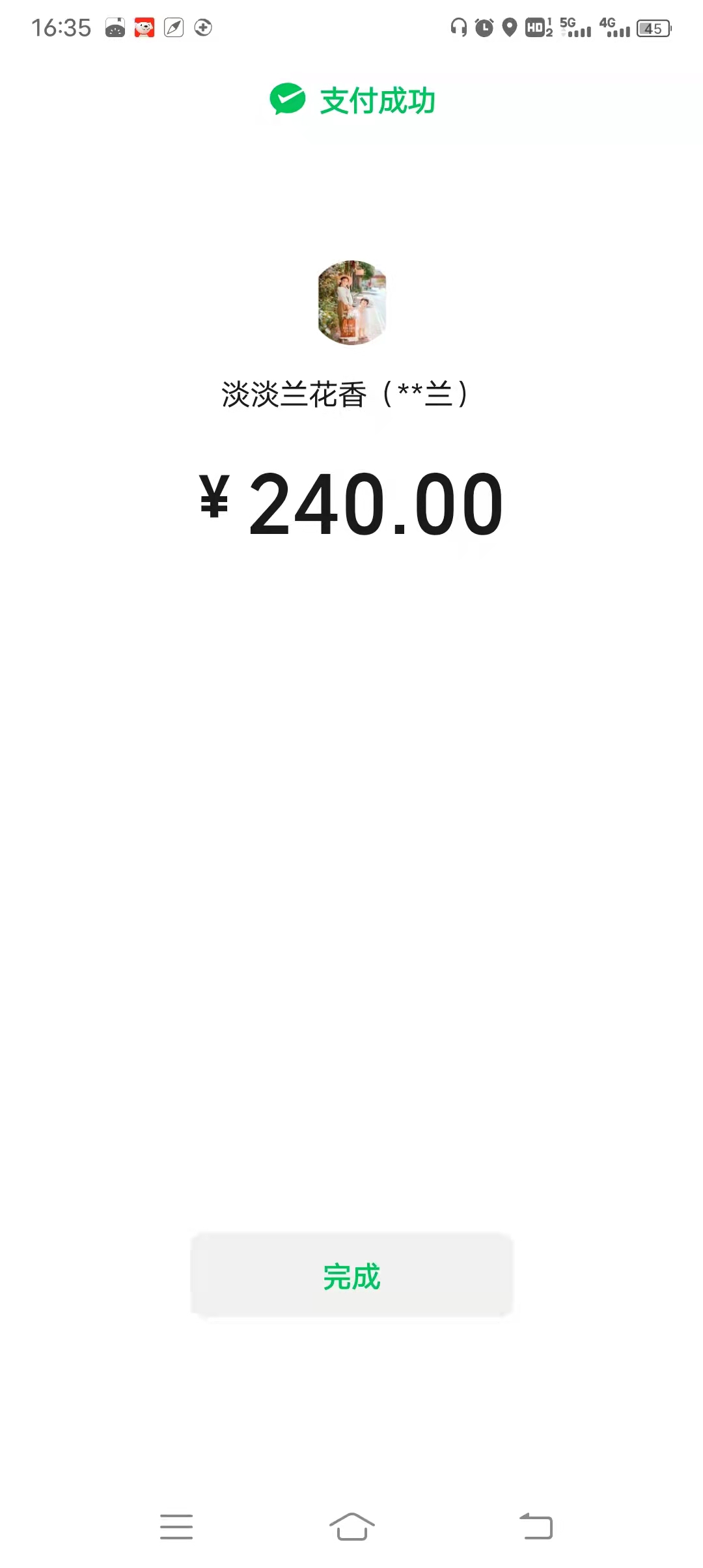The height and width of the screenshot is (1568, 703).
Task: Tap the 完成 button to finish
Action: pos(351,1275)
